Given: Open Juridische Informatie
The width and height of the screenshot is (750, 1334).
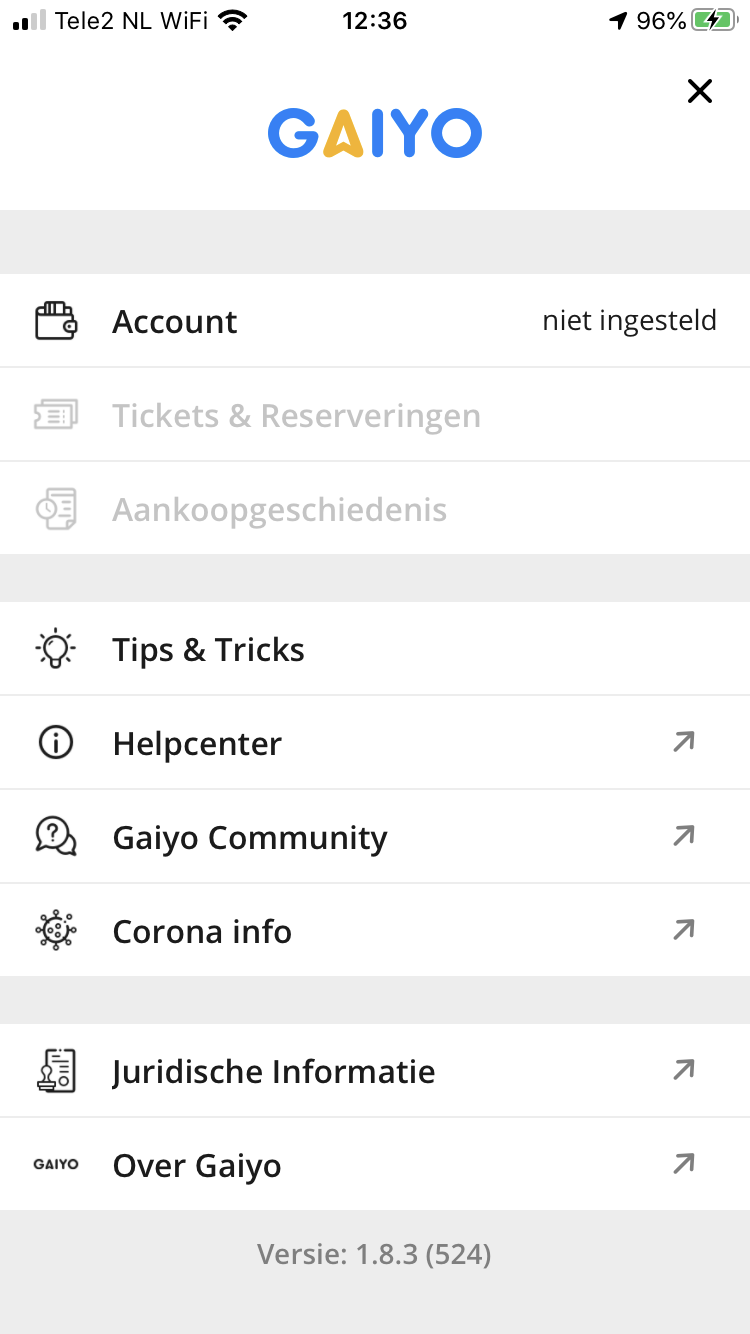Looking at the screenshot, I should (375, 1071).
